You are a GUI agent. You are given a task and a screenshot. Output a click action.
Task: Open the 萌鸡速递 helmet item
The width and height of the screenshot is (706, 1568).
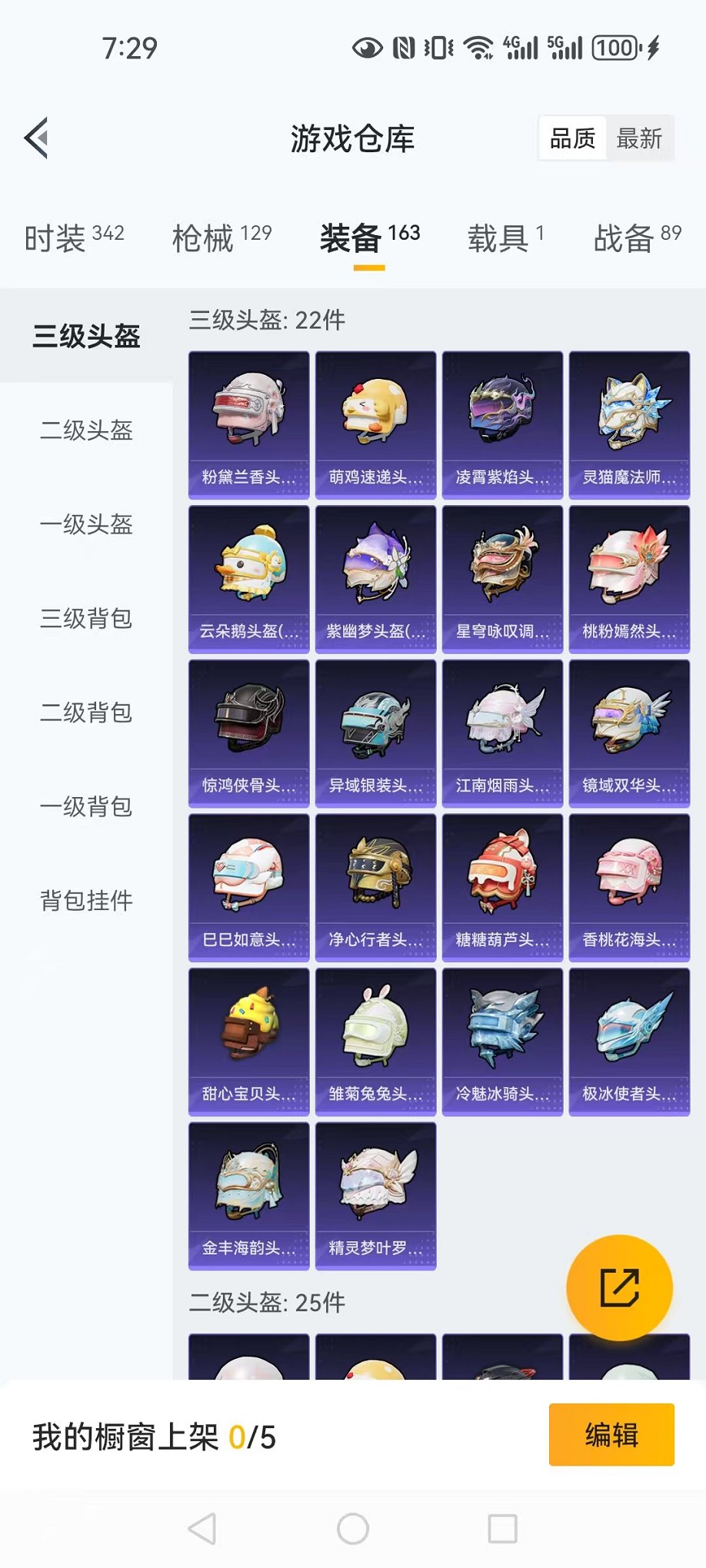click(375, 424)
